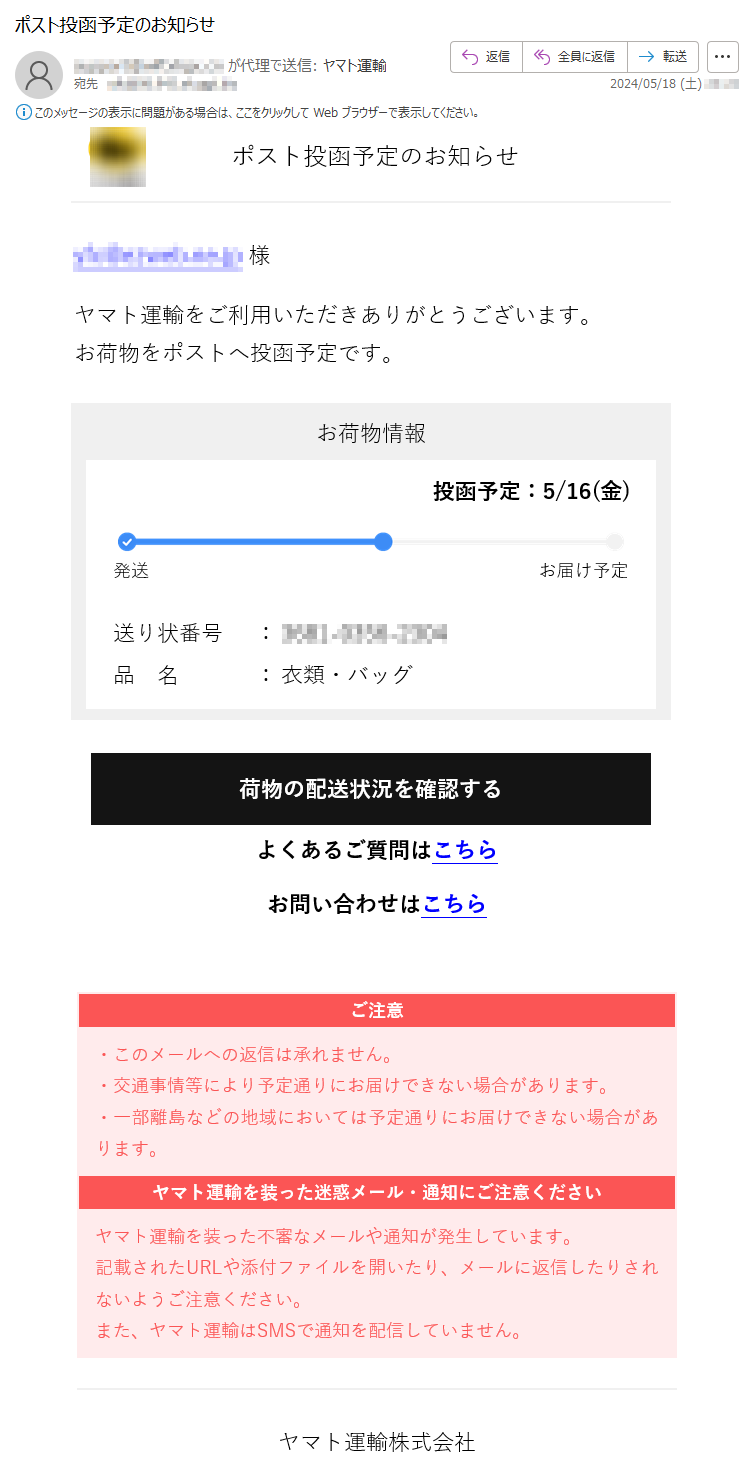Reply to all with 全員に返信
743x1457 pixels.
click(x=575, y=57)
